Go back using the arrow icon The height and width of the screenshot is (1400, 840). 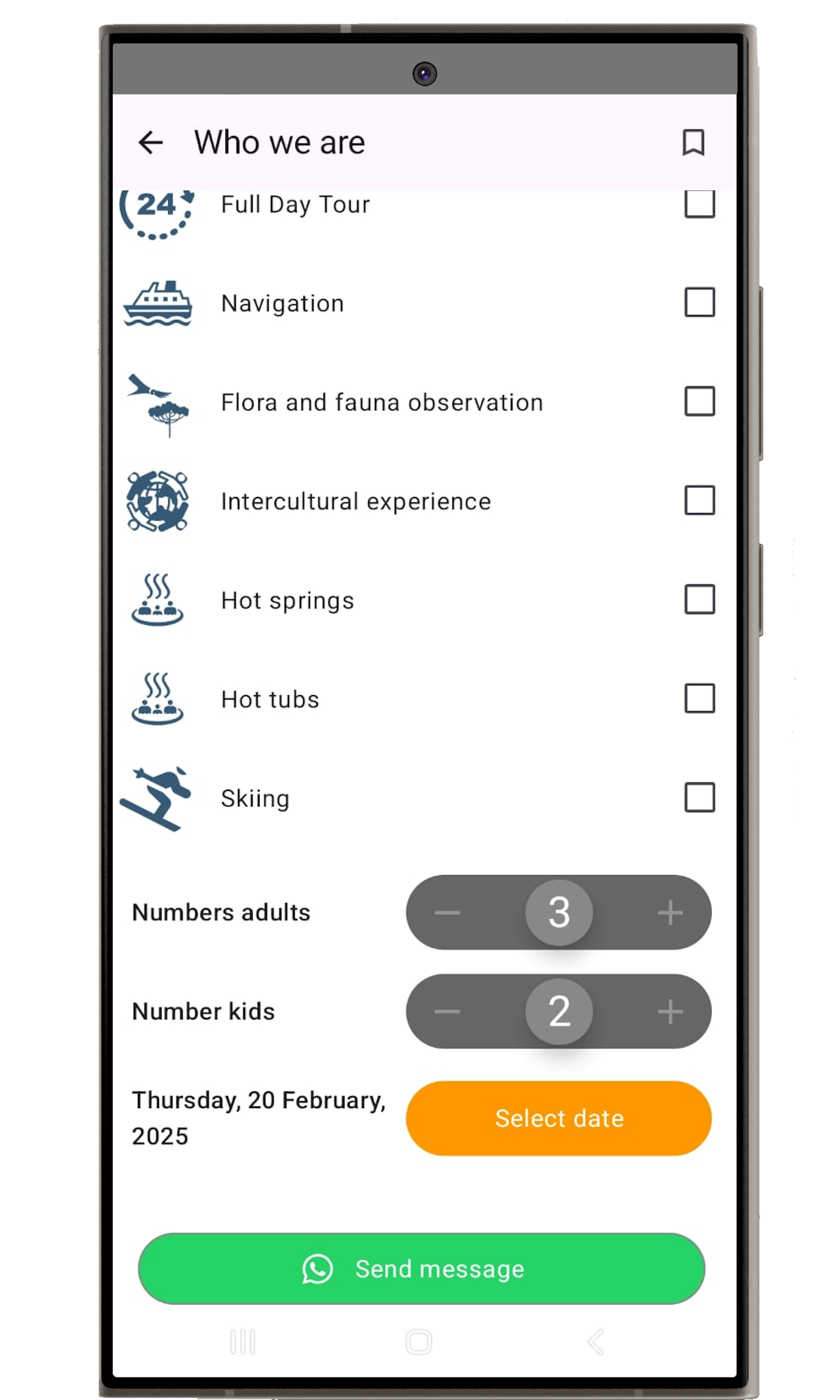(150, 143)
